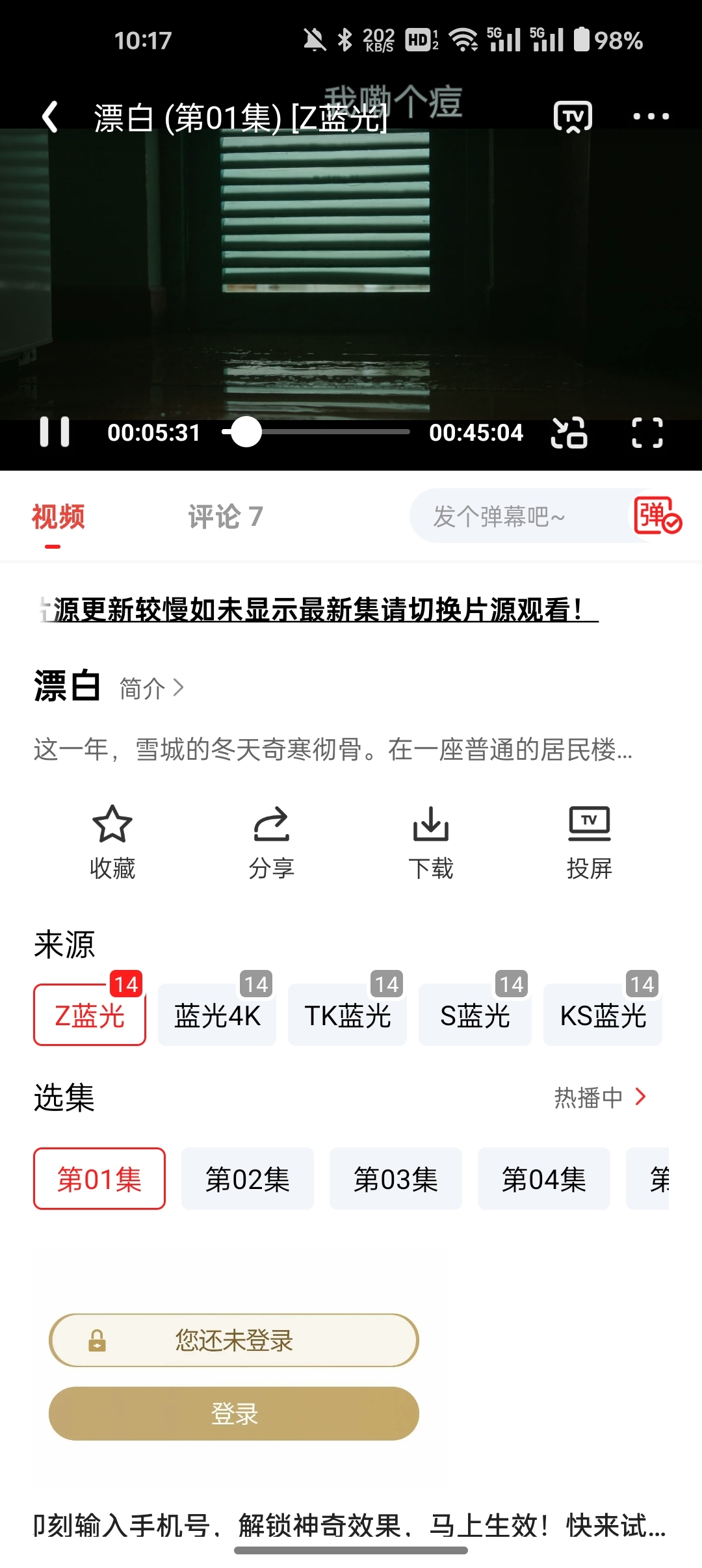Screen dimensions: 702x1568
Task: Toggle the 弹 danmaku switch
Action: (x=656, y=516)
